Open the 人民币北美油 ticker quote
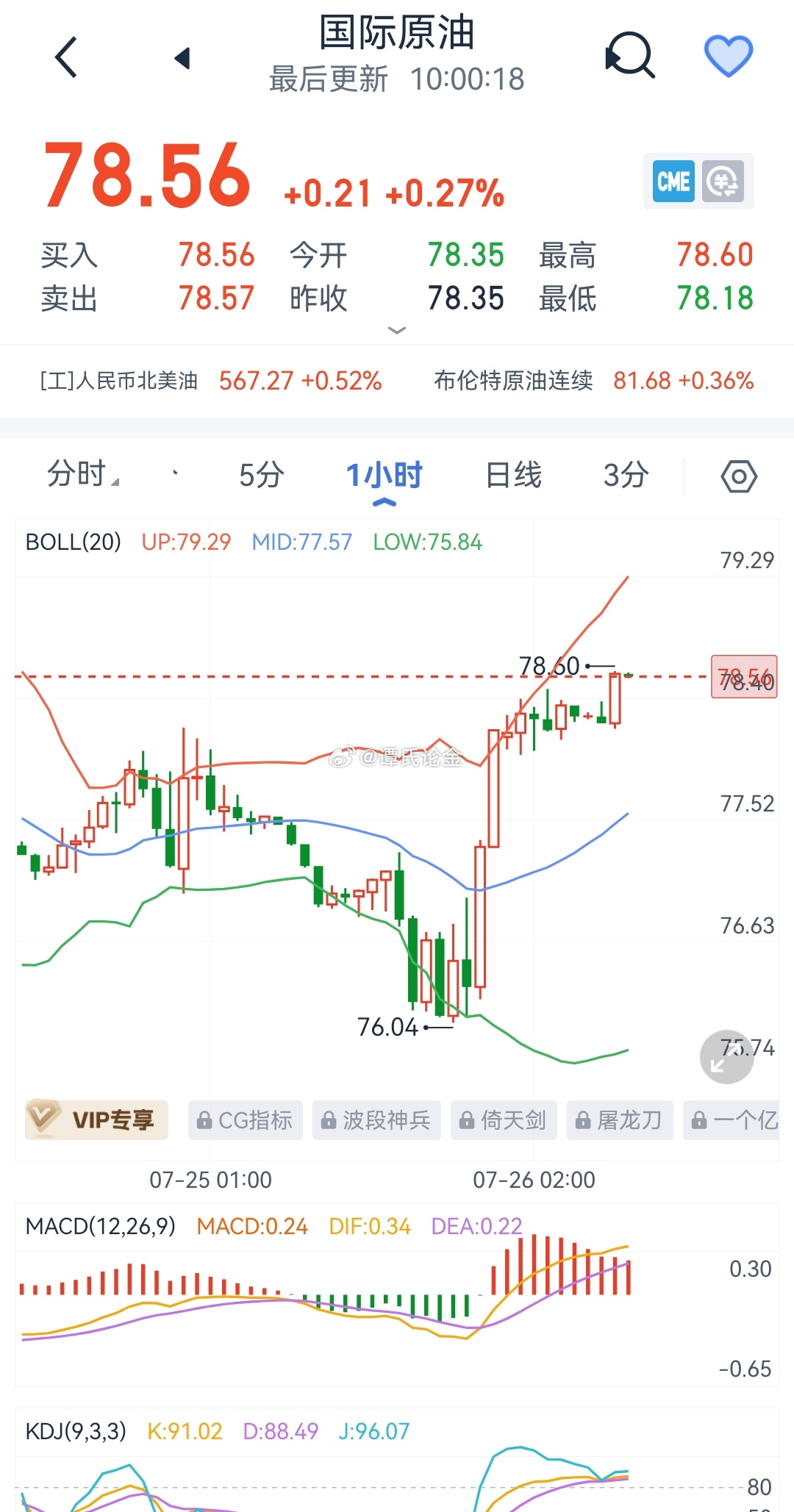Screen dimensions: 794x1512 [211, 381]
